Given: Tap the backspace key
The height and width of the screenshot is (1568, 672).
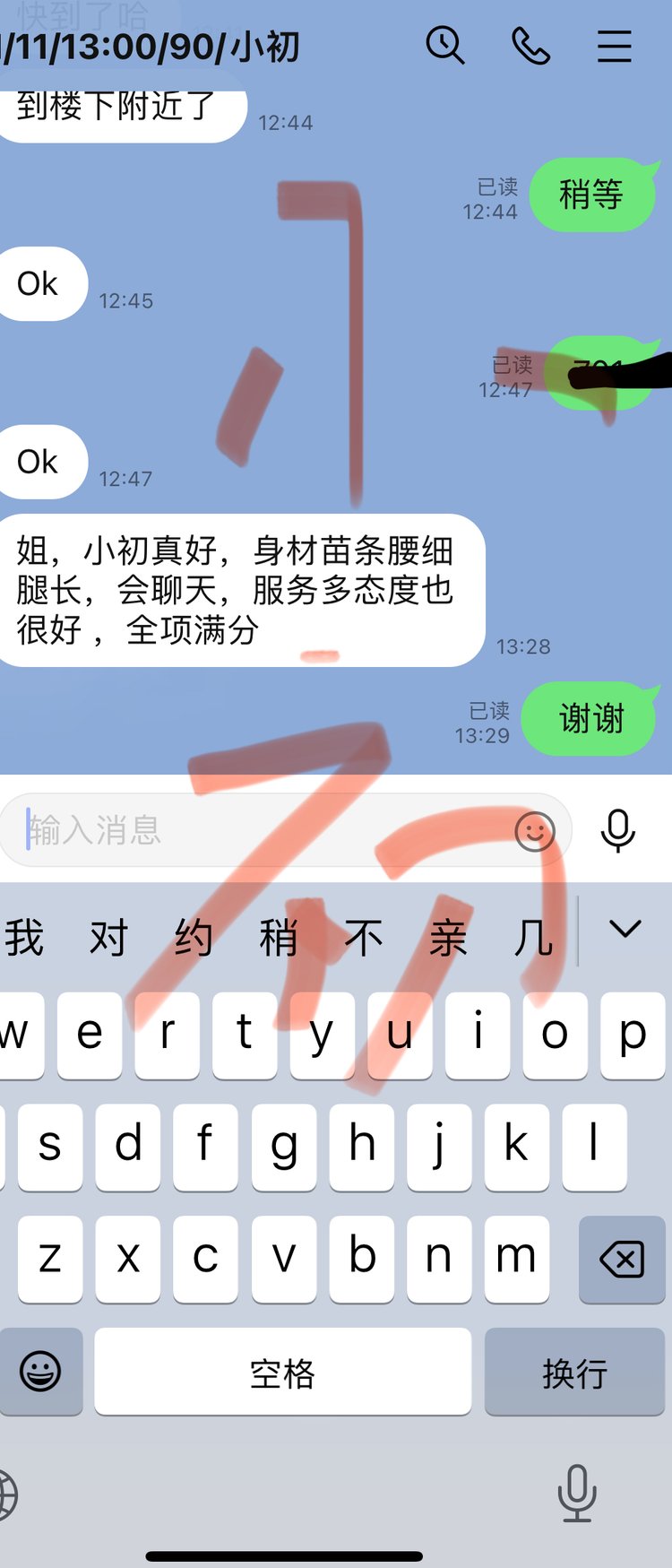Looking at the screenshot, I should (621, 1260).
